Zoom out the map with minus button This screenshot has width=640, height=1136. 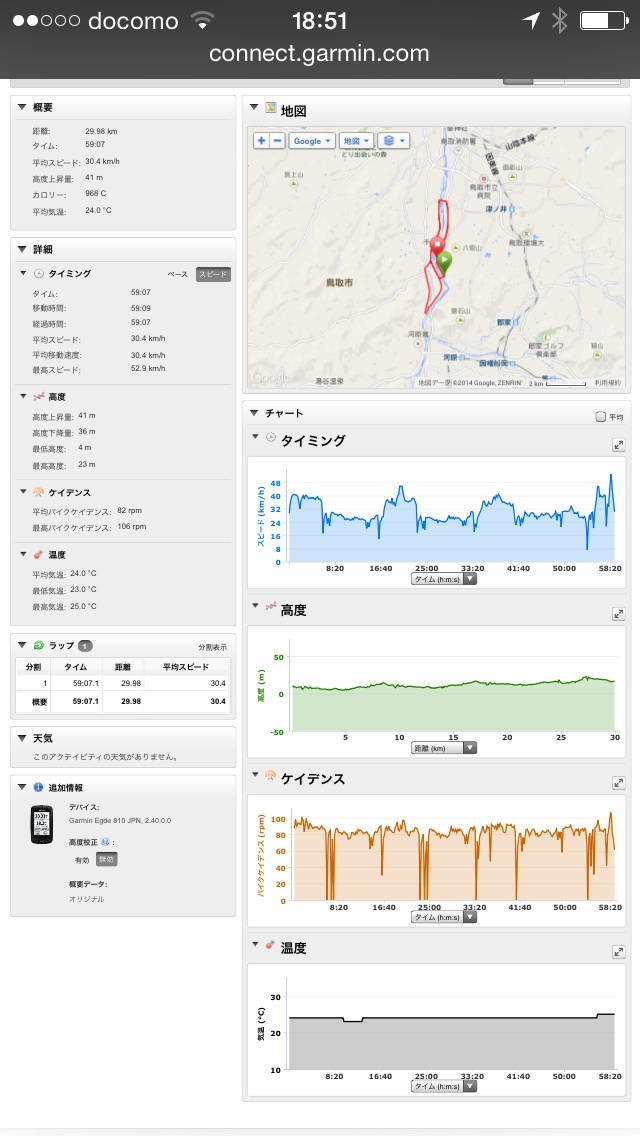[277, 141]
